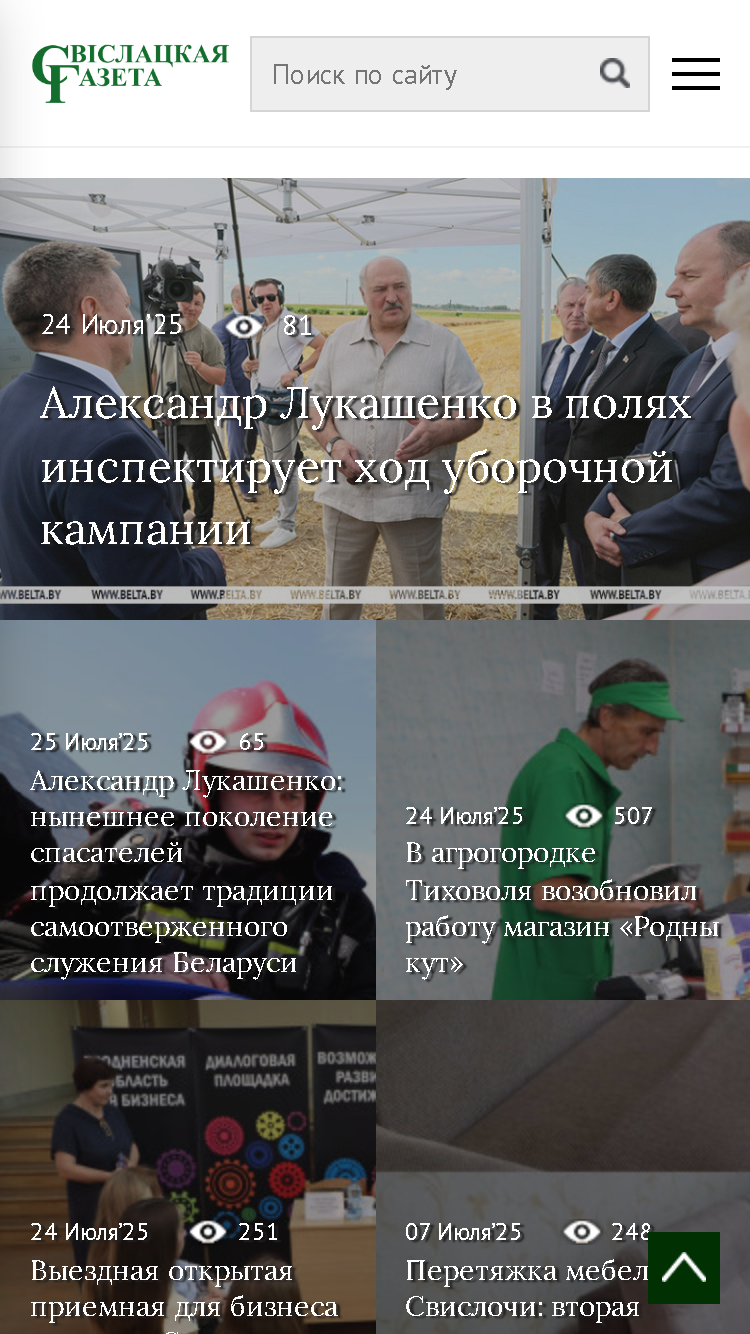The image size is (750, 1334).
Task: Open Выездная открытая приемная для бизнеса article
Action: coord(184,1289)
